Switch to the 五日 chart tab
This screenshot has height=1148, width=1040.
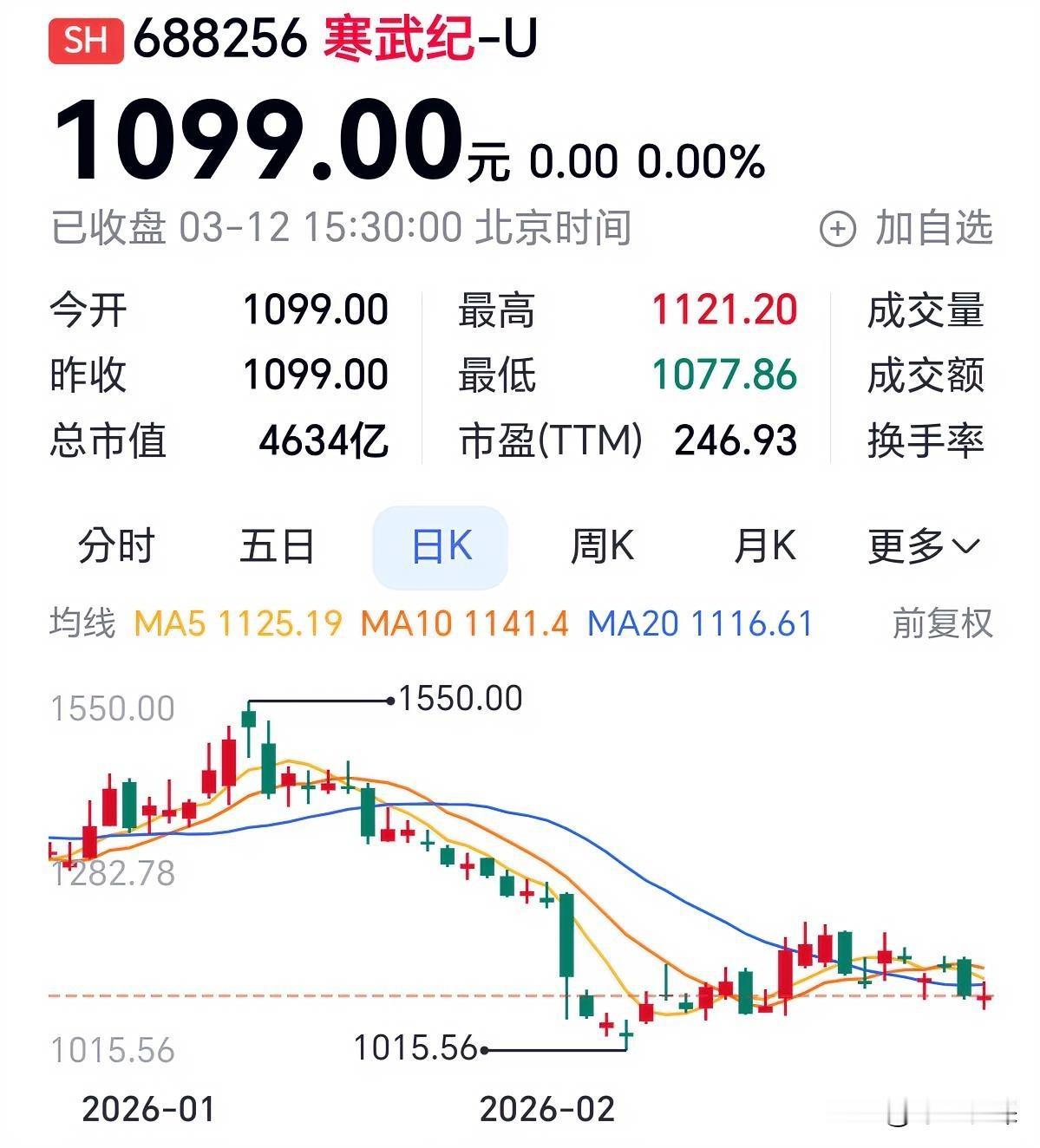[x=278, y=546]
